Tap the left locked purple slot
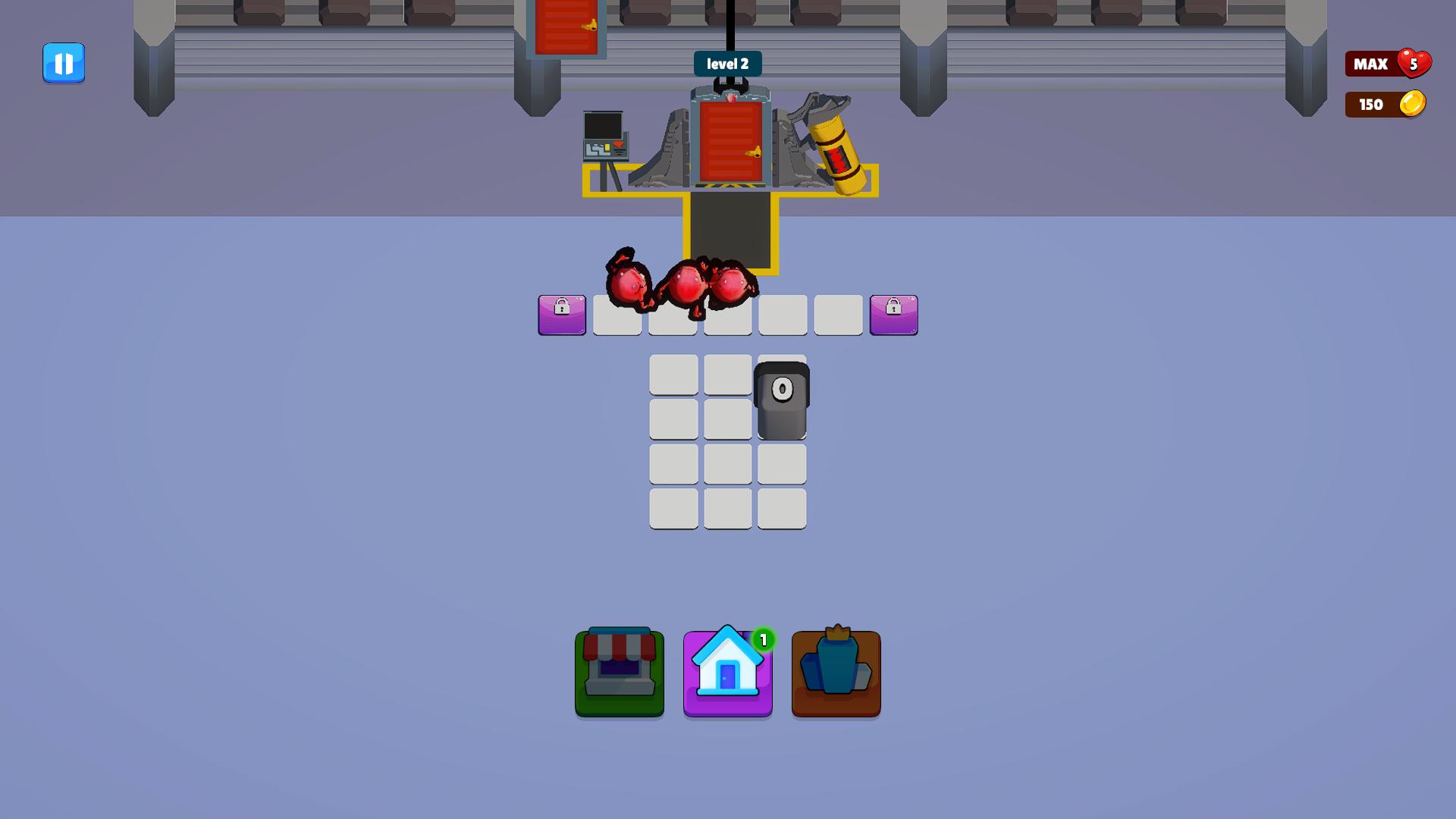 562,315
